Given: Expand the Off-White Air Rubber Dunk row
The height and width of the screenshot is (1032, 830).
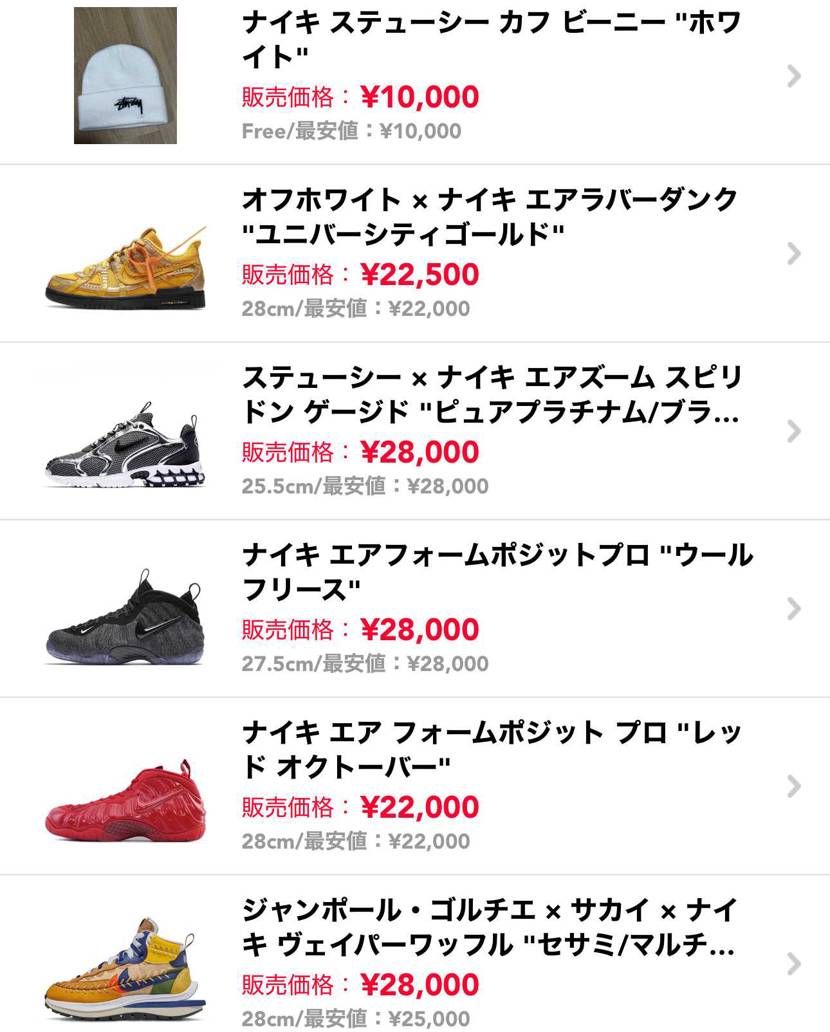Looking at the screenshot, I should point(793,253).
